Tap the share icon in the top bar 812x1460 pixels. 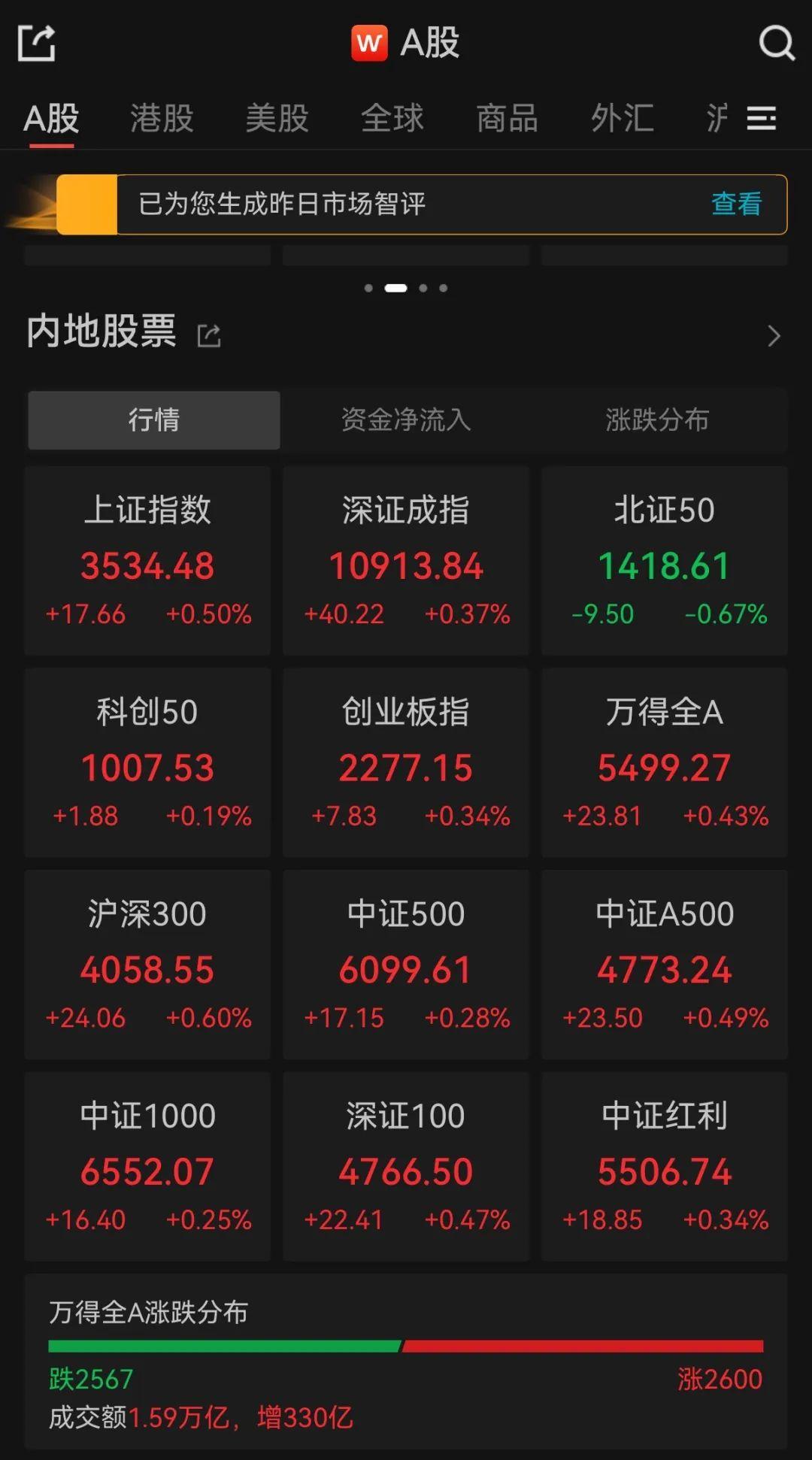[x=36, y=43]
